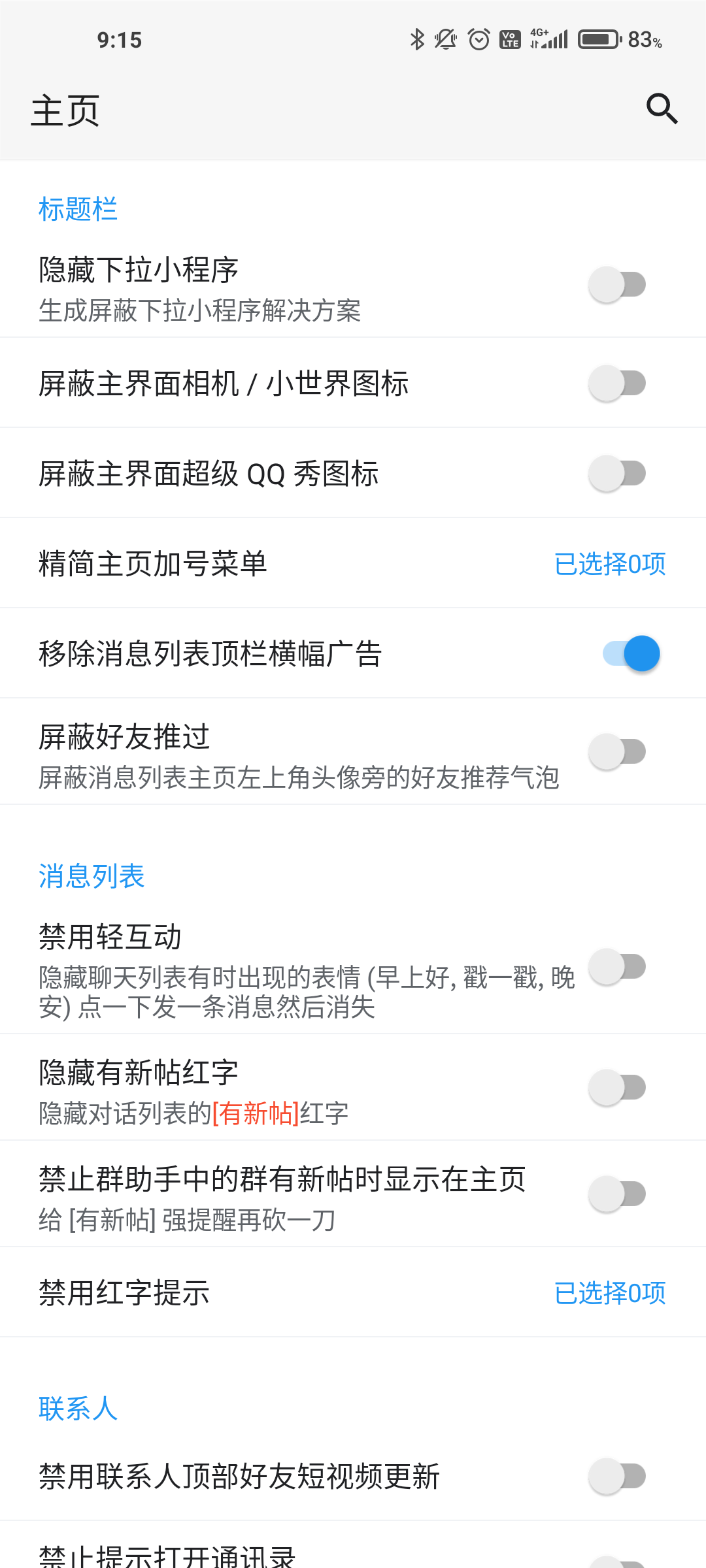Switch on 禁用轻互动
Viewport: 706px width, 1568px height.
click(617, 966)
